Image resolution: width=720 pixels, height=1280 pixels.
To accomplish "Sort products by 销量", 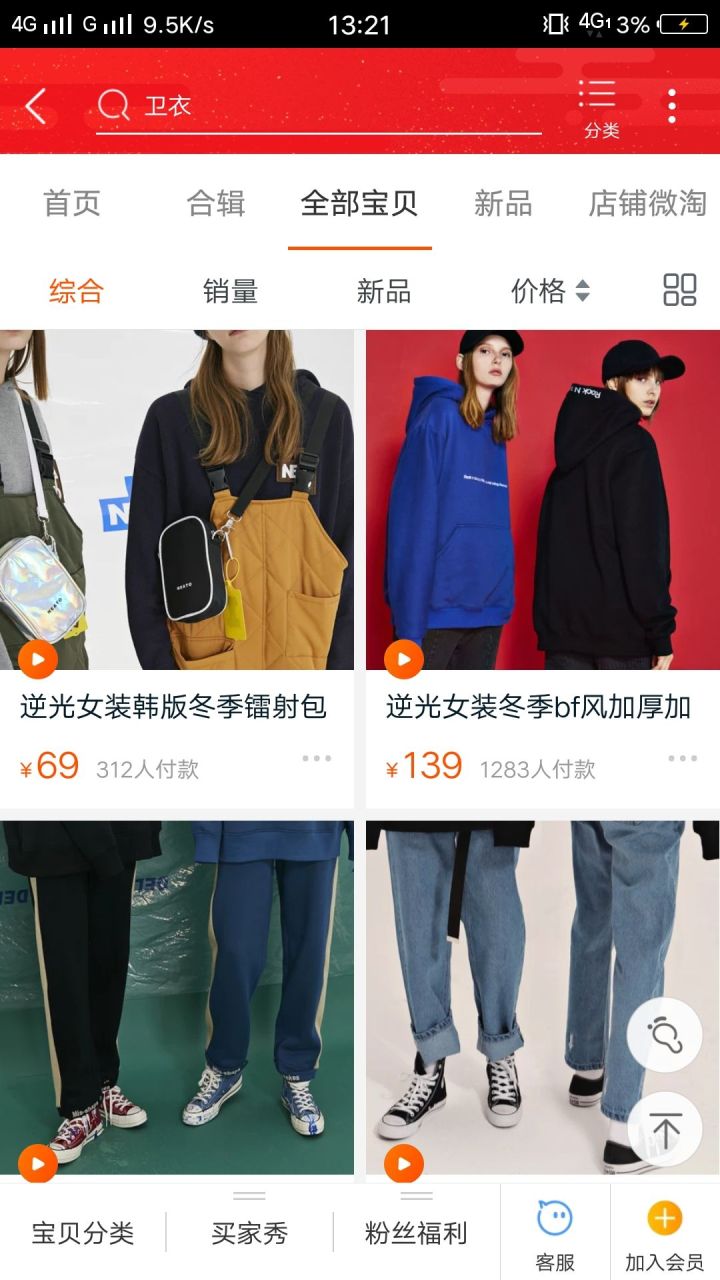I will click(230, 291).
